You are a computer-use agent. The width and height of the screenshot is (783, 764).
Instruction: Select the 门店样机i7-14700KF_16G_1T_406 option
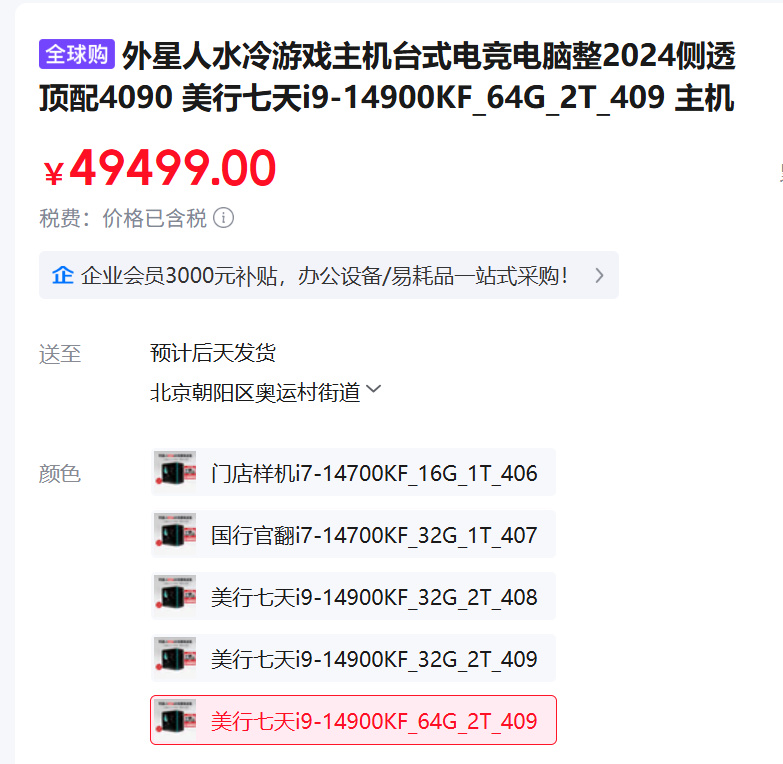coord(352,473)
